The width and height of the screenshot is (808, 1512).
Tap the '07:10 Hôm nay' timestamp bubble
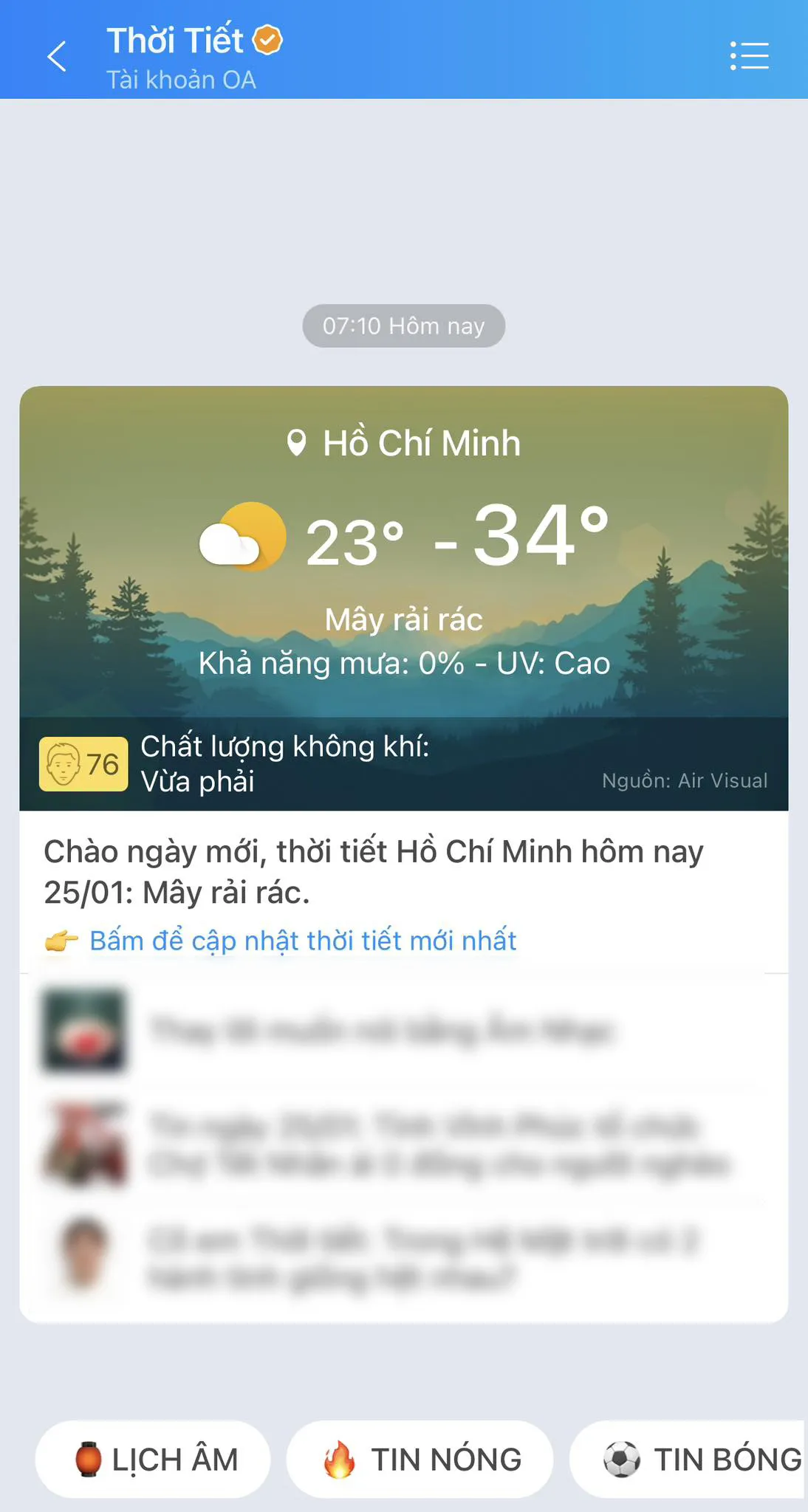click(x=404, y=326)
